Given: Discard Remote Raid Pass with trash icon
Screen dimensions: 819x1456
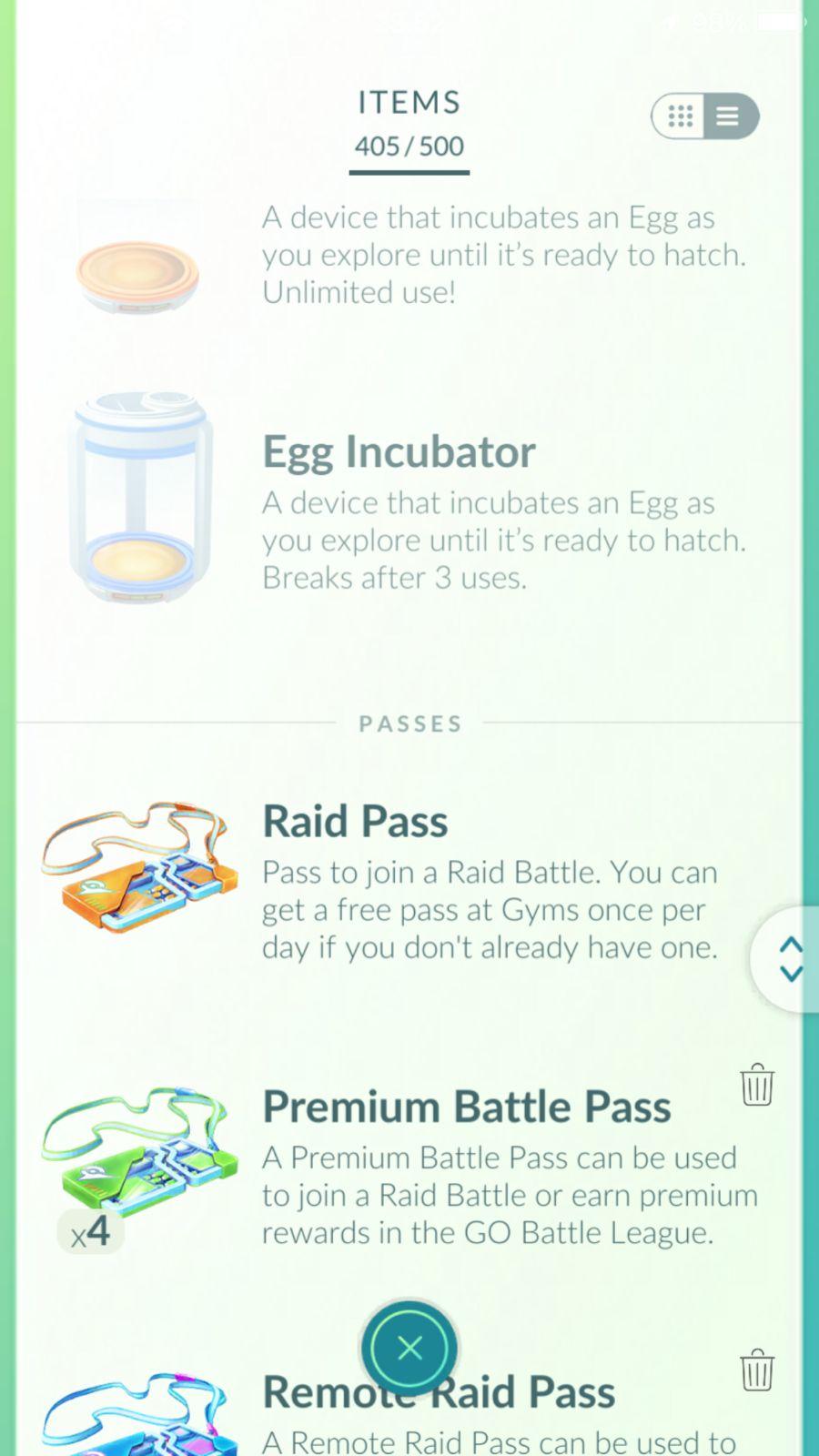Looking at the screenshot, I should pos(756,1370).
